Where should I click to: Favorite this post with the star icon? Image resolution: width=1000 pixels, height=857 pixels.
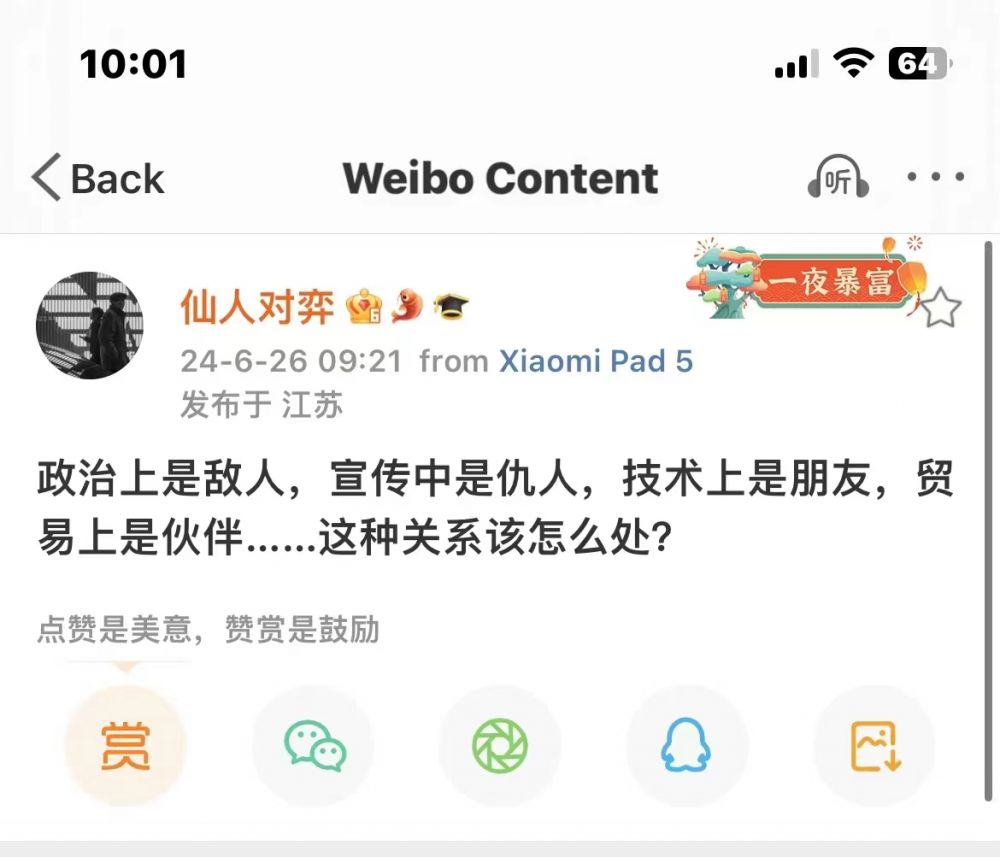click(940, 309)
